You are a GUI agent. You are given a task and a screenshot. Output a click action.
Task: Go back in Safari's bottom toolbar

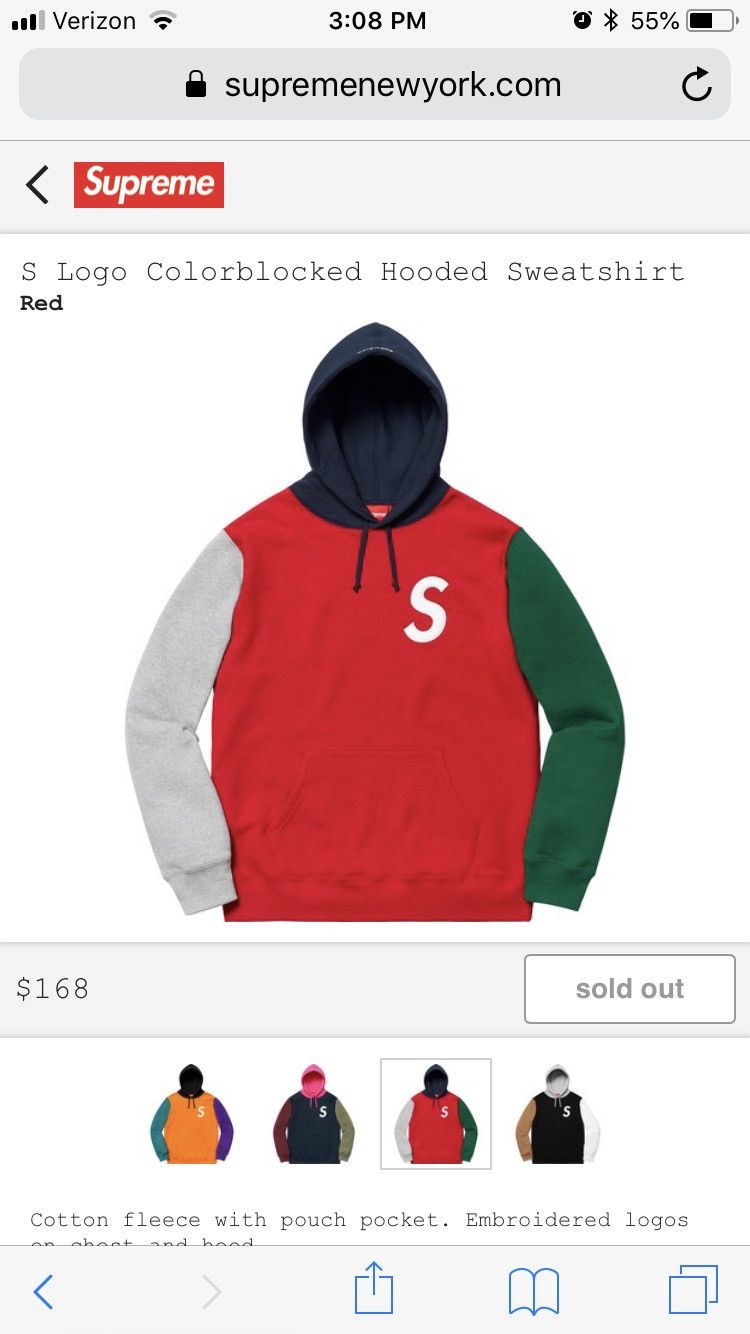tap(43, 1291)
